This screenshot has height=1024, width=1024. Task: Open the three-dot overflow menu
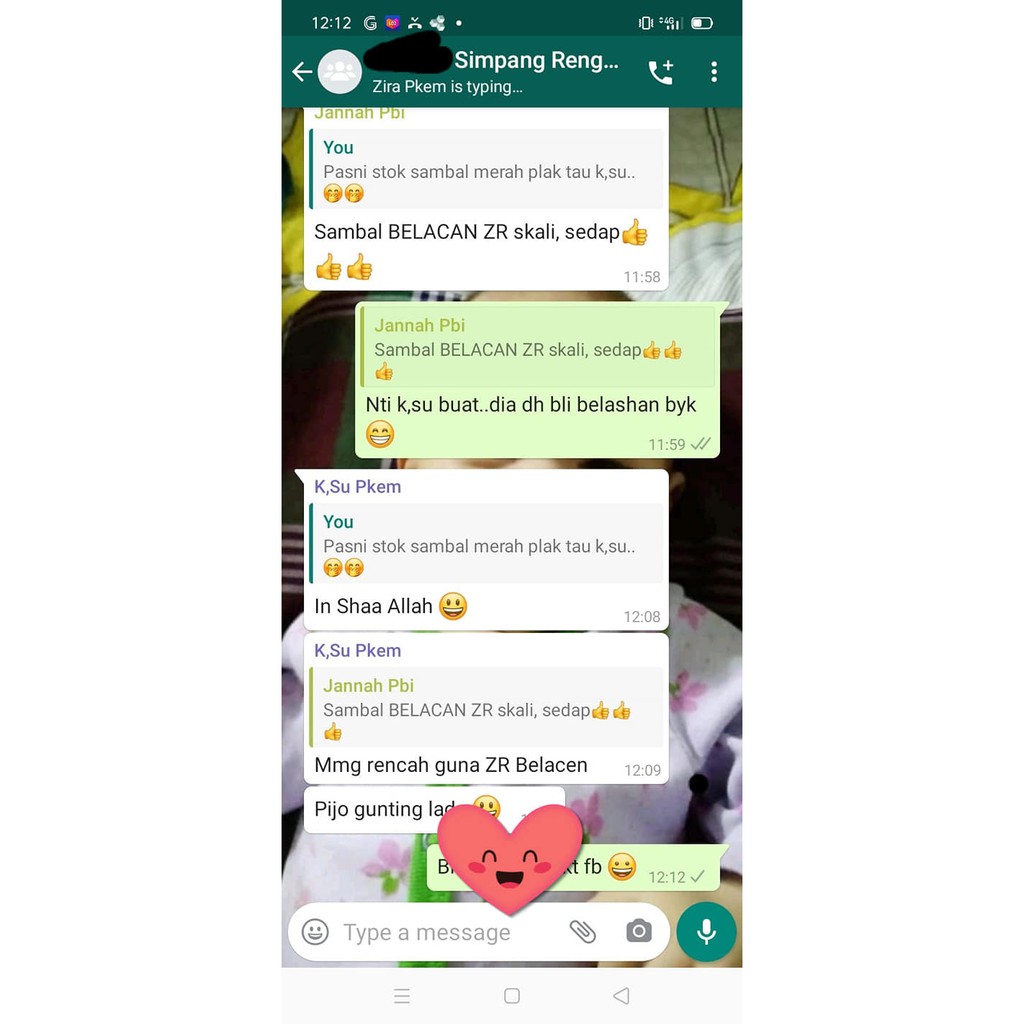(714, 71)
